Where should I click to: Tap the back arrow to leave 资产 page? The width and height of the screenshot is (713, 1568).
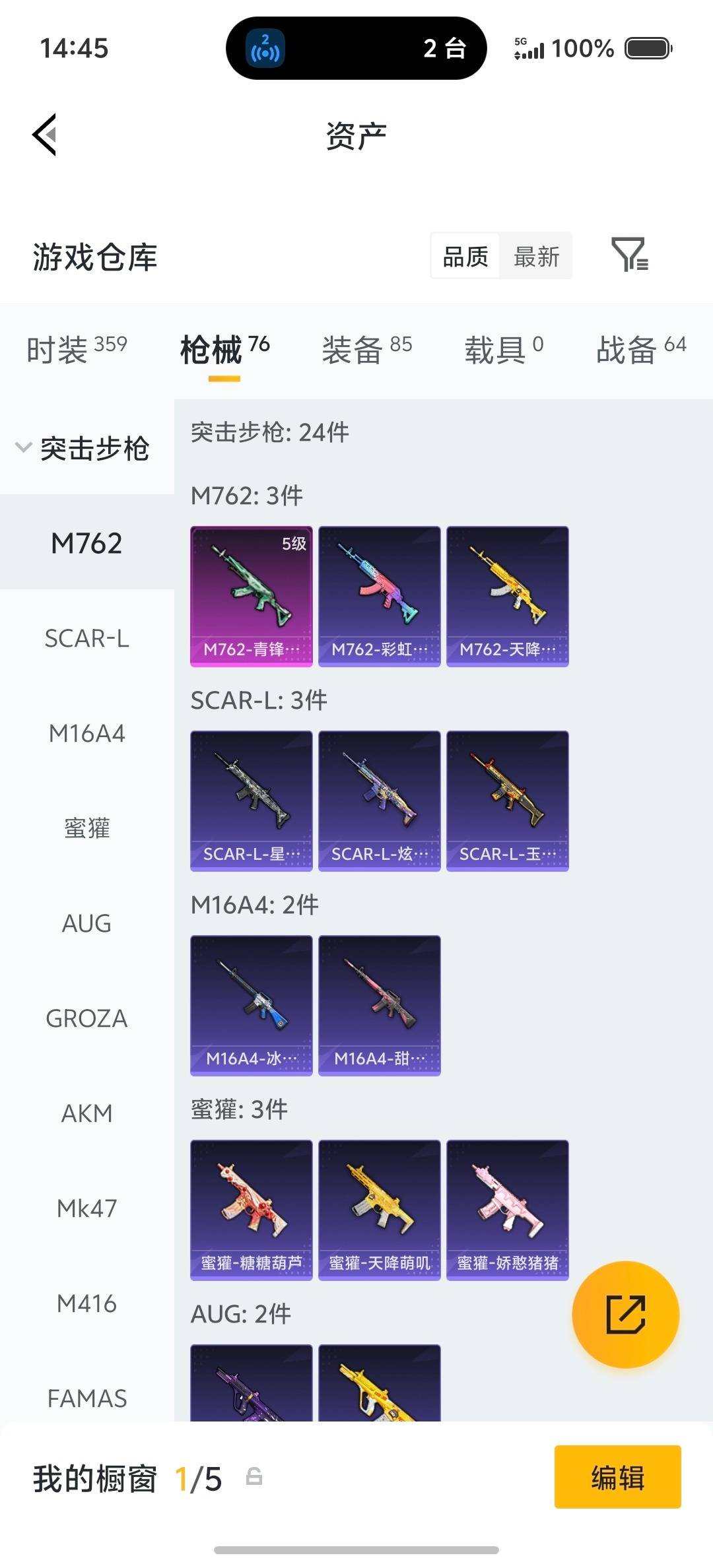pyautogui.click(x=44, y=134)
